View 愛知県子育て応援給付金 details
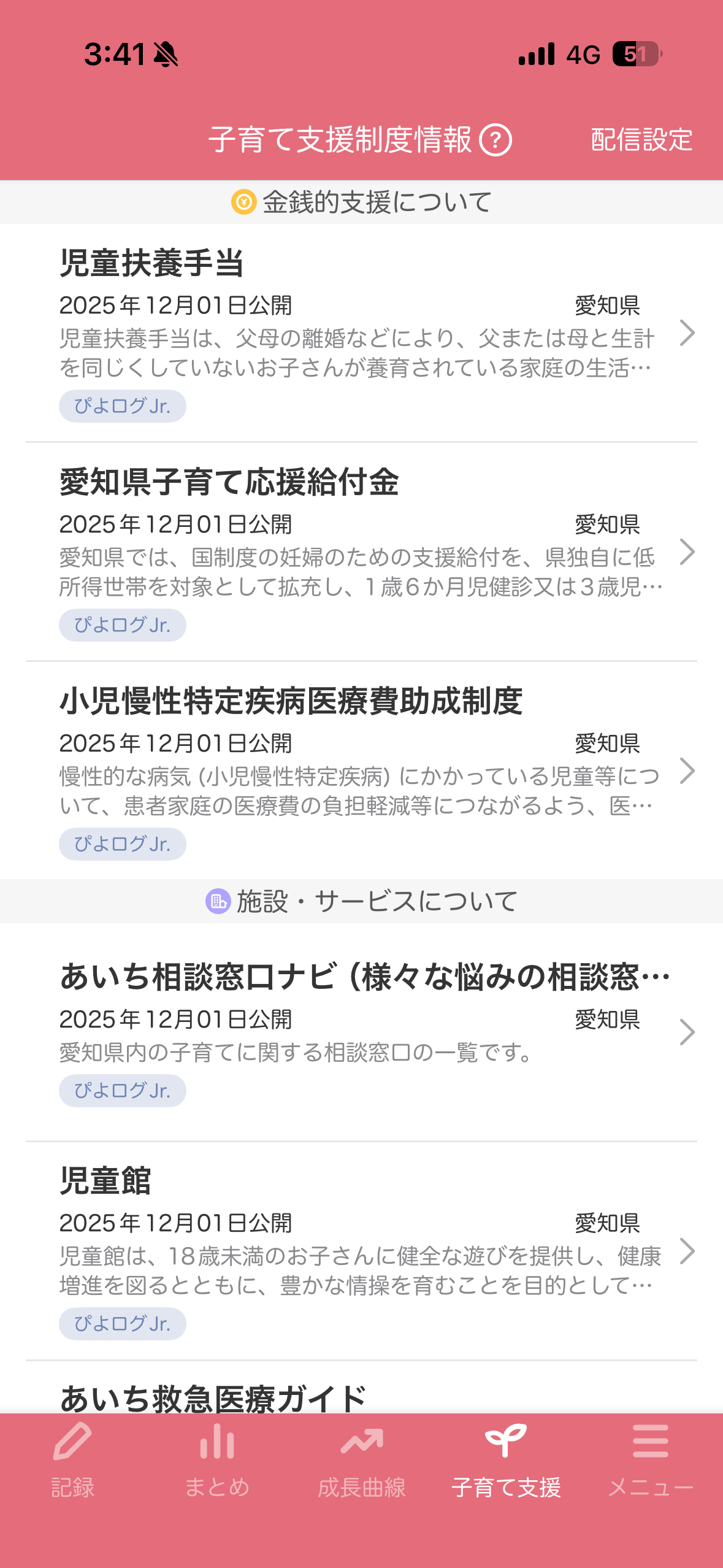Screen dimensions: 723x1568 361,551
